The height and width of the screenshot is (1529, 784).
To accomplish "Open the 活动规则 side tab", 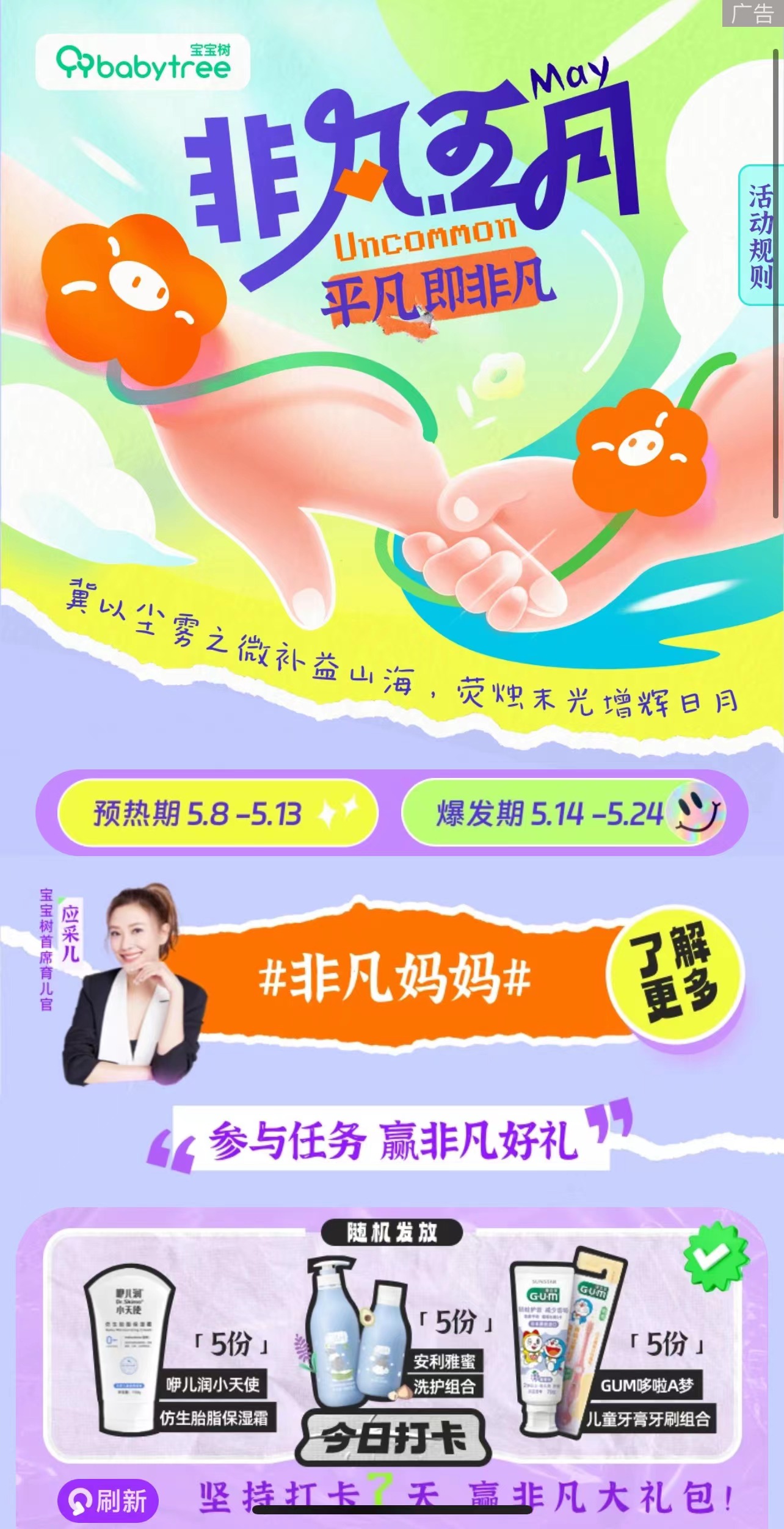I will click(x=761, y=236).
